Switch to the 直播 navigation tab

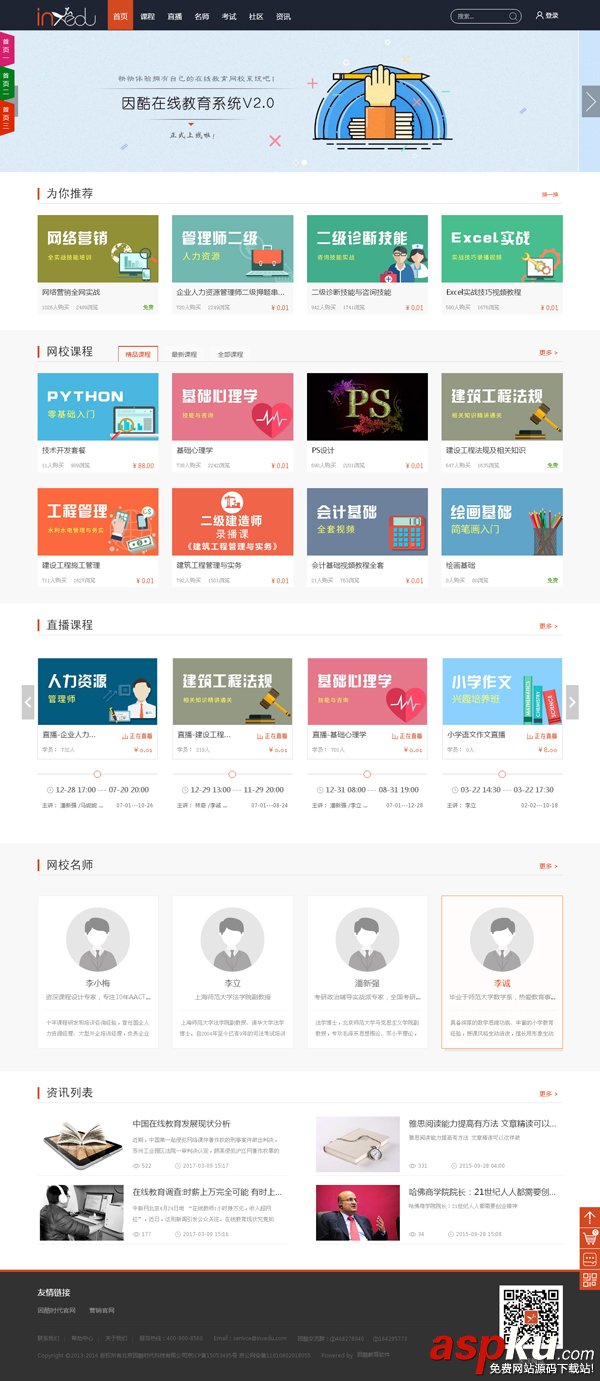tap(175, 16)
